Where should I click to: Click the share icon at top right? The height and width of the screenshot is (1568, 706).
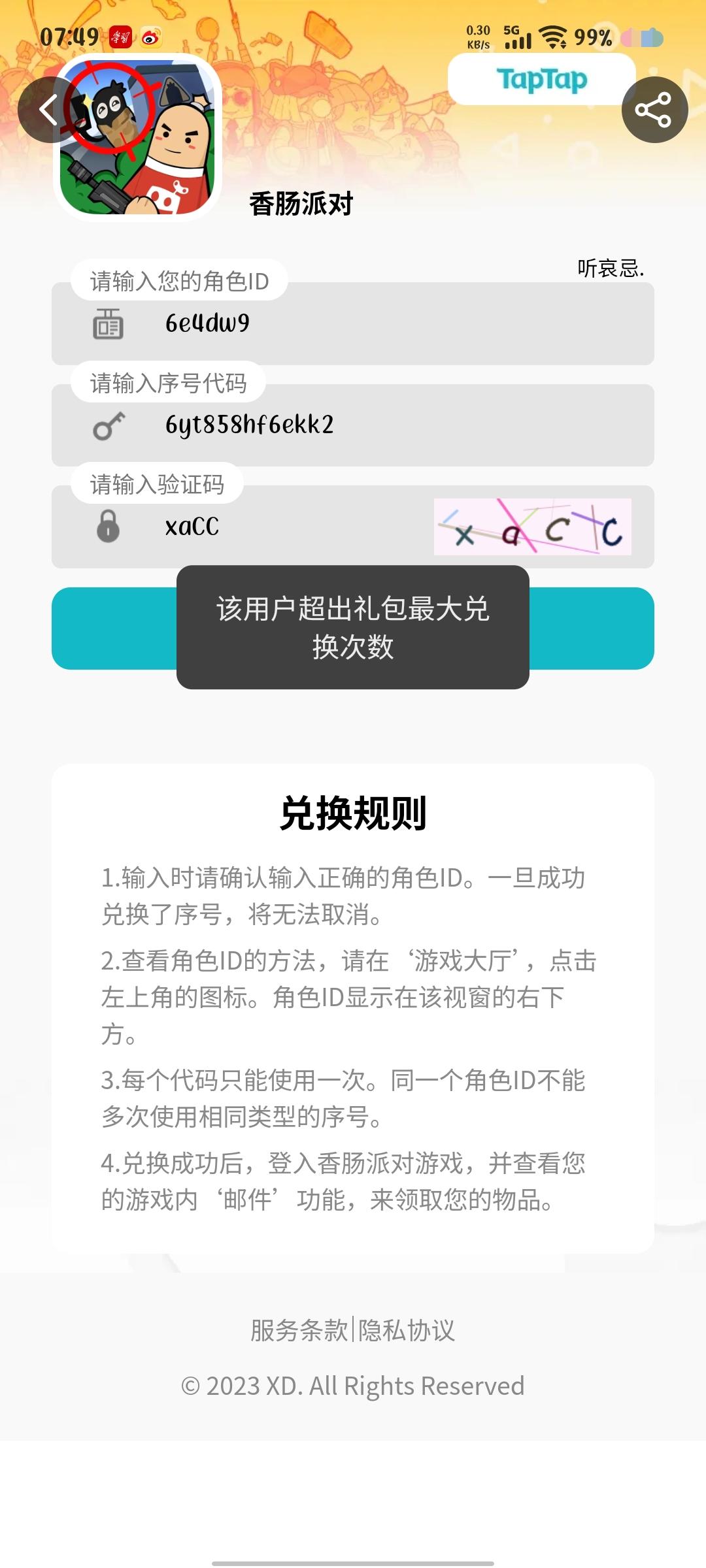coord(656,110)
